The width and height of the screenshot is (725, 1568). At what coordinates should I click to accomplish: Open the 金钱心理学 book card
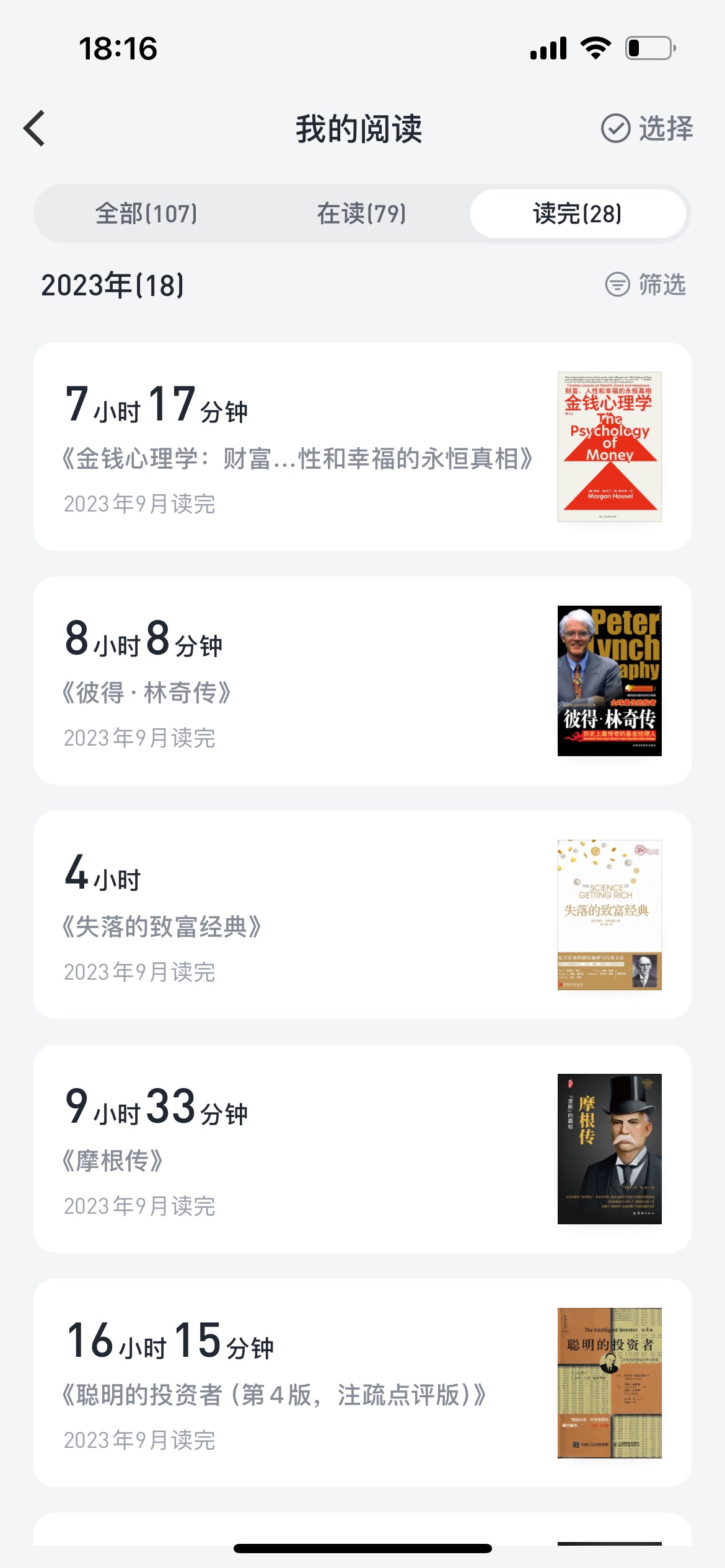coord(362,446)
